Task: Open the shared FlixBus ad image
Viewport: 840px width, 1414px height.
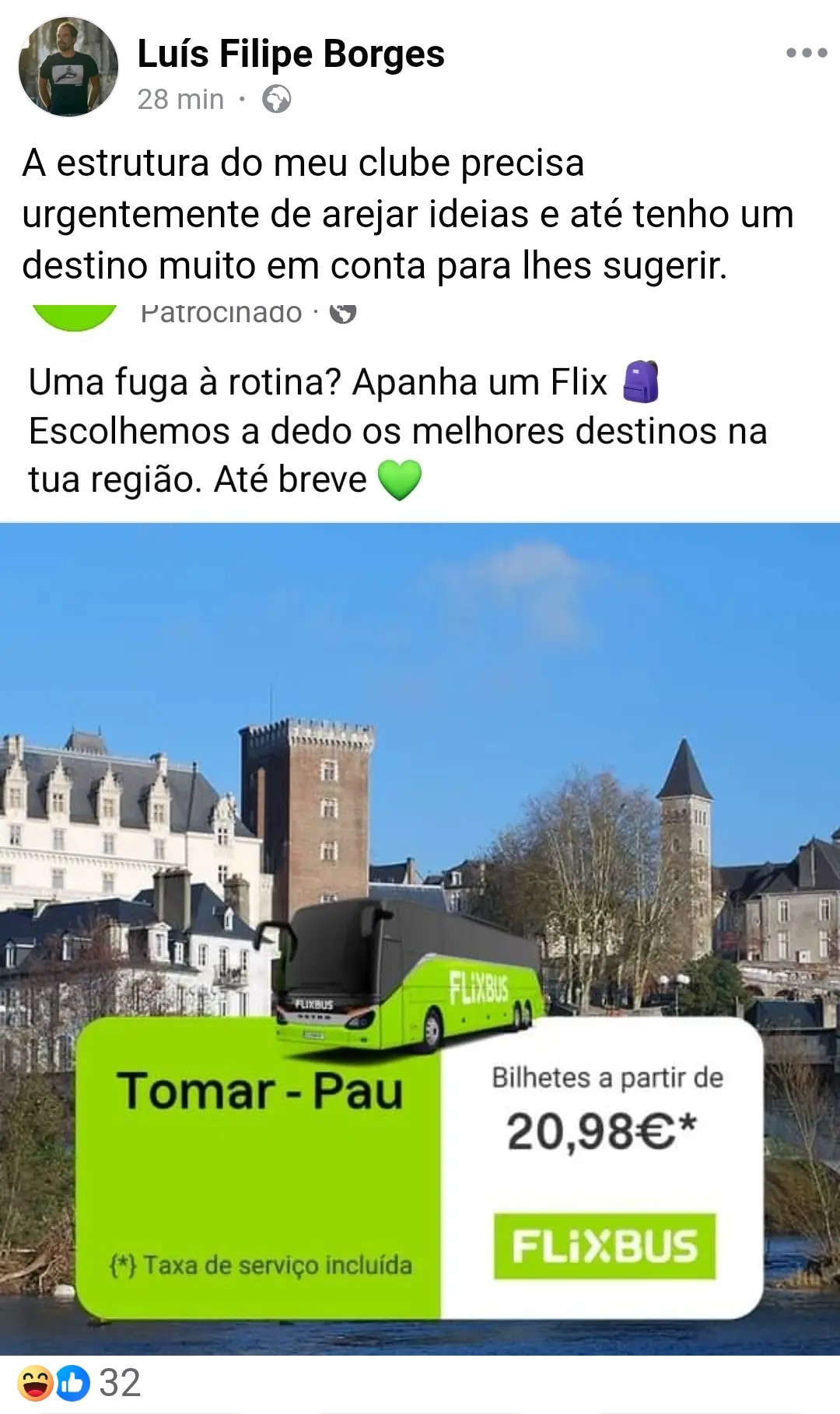Action: 420,939
